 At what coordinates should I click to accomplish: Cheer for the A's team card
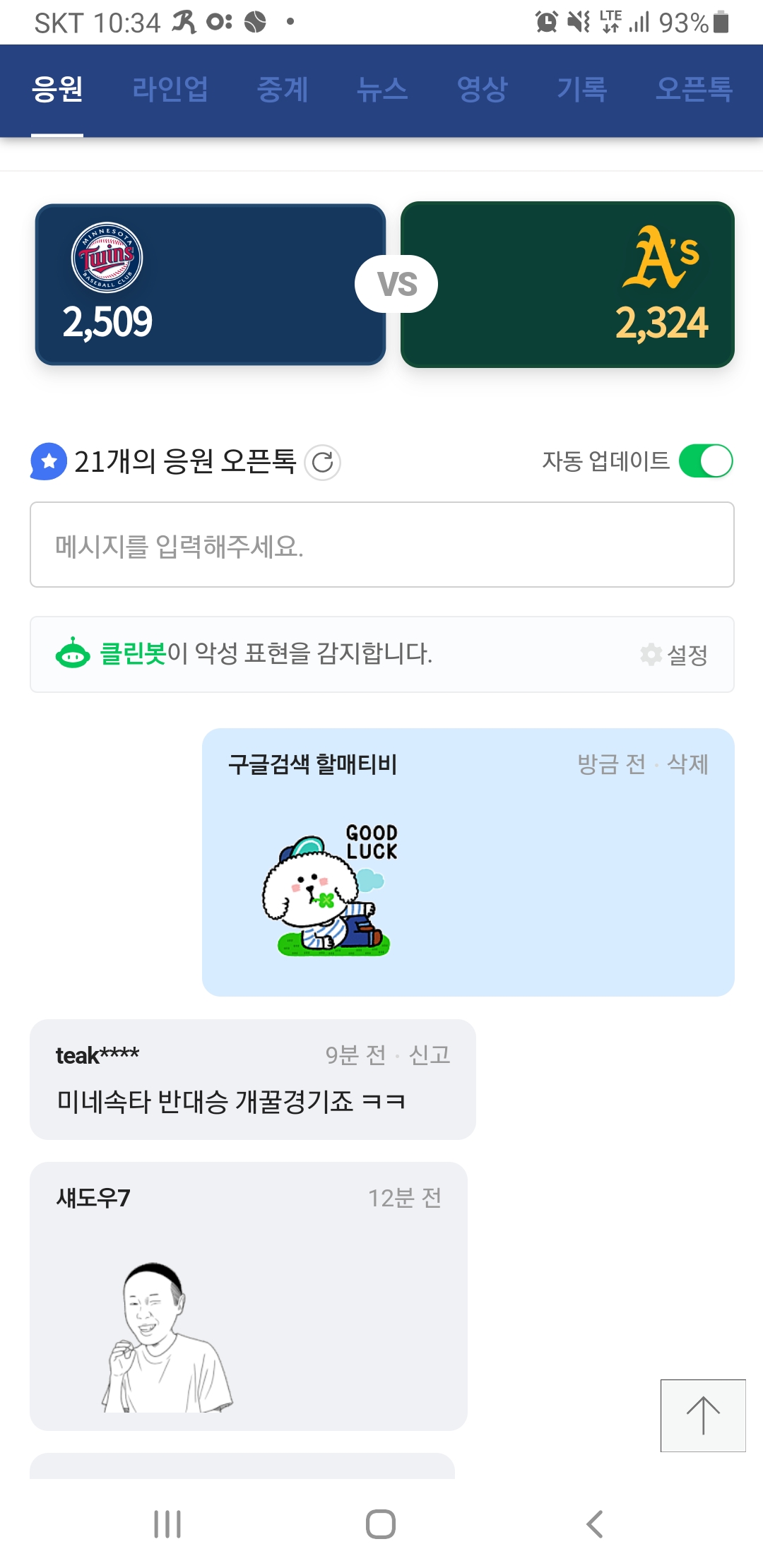[567, 285]
